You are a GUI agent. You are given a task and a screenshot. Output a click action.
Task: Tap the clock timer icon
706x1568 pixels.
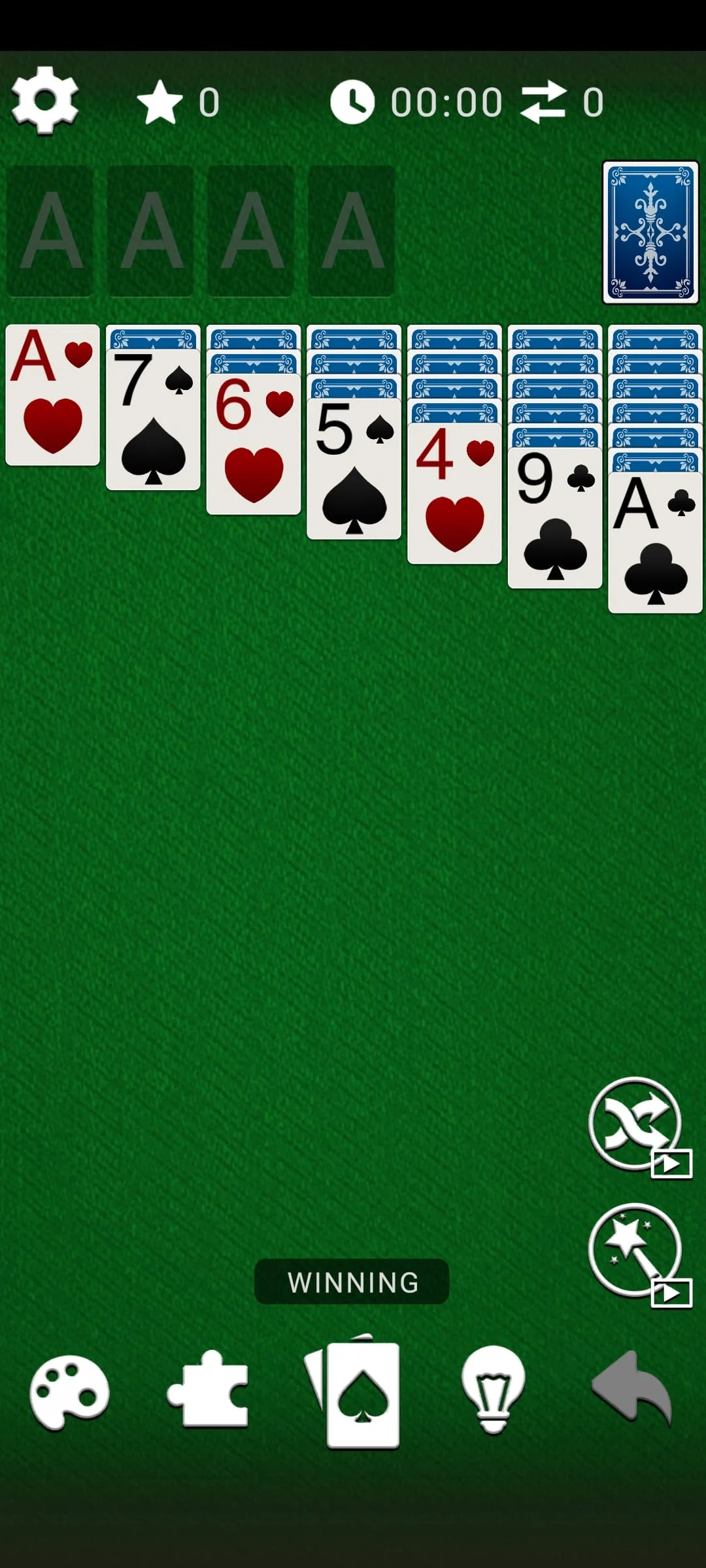pos(353,101)
